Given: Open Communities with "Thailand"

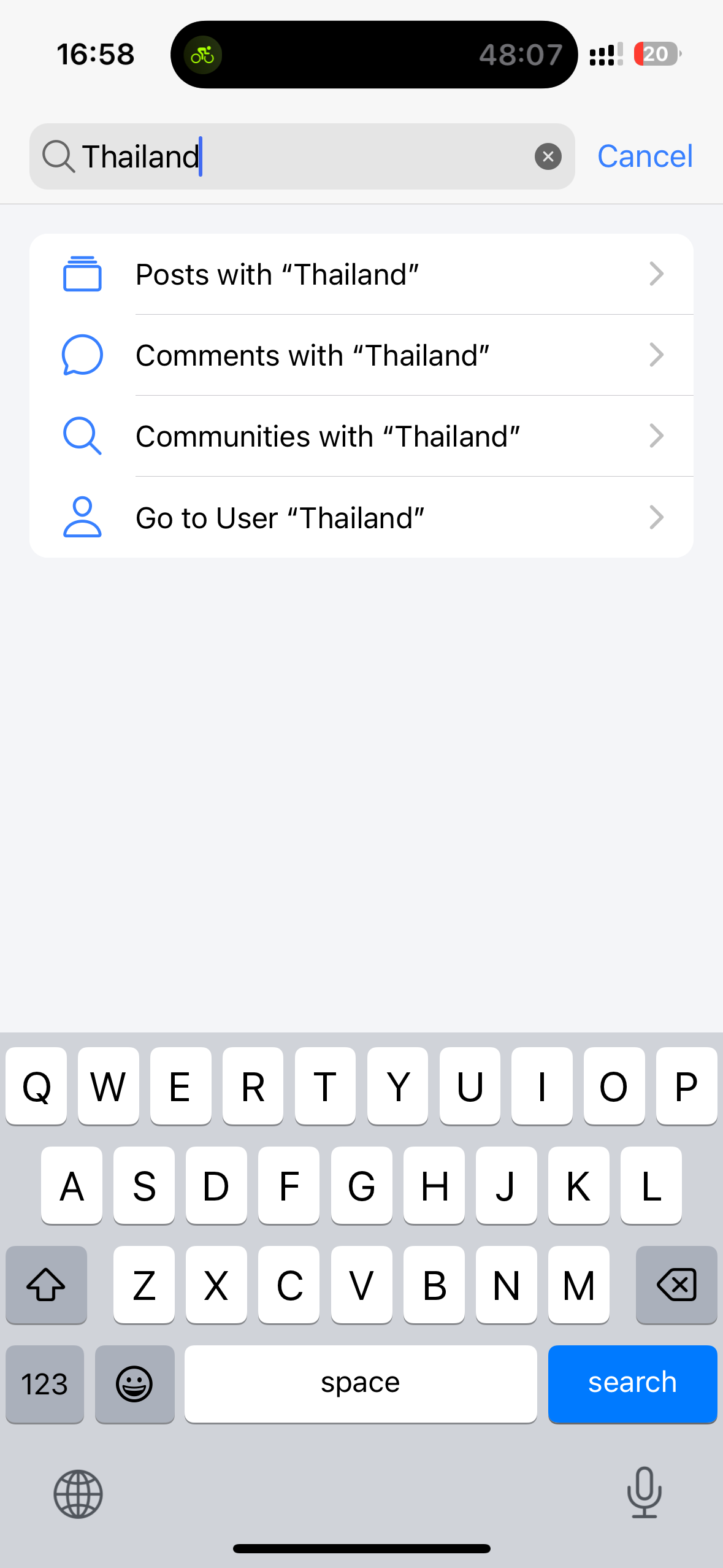Looking at the screenshot, I should pyautogui.click(x=361, y=436).
